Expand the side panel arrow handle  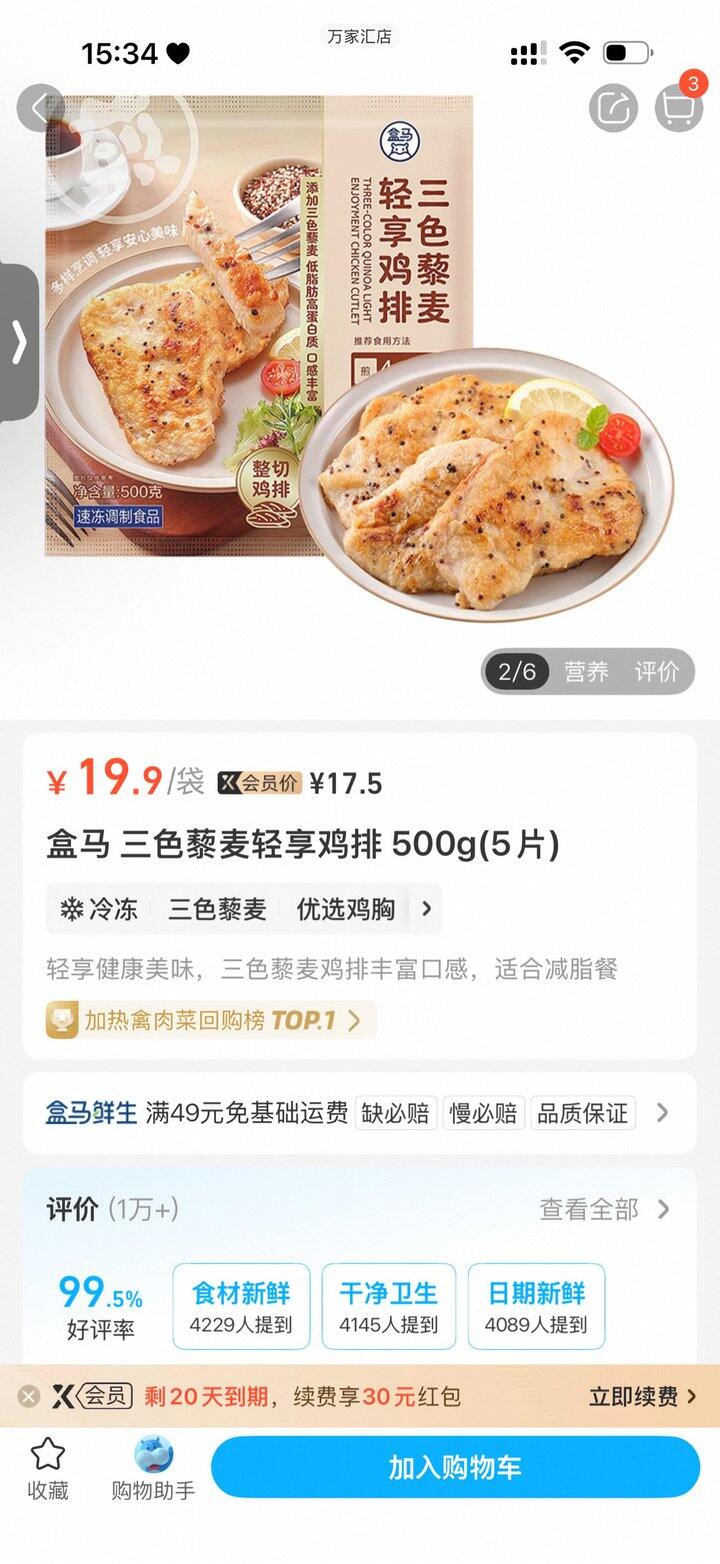(x=19, y=343)
